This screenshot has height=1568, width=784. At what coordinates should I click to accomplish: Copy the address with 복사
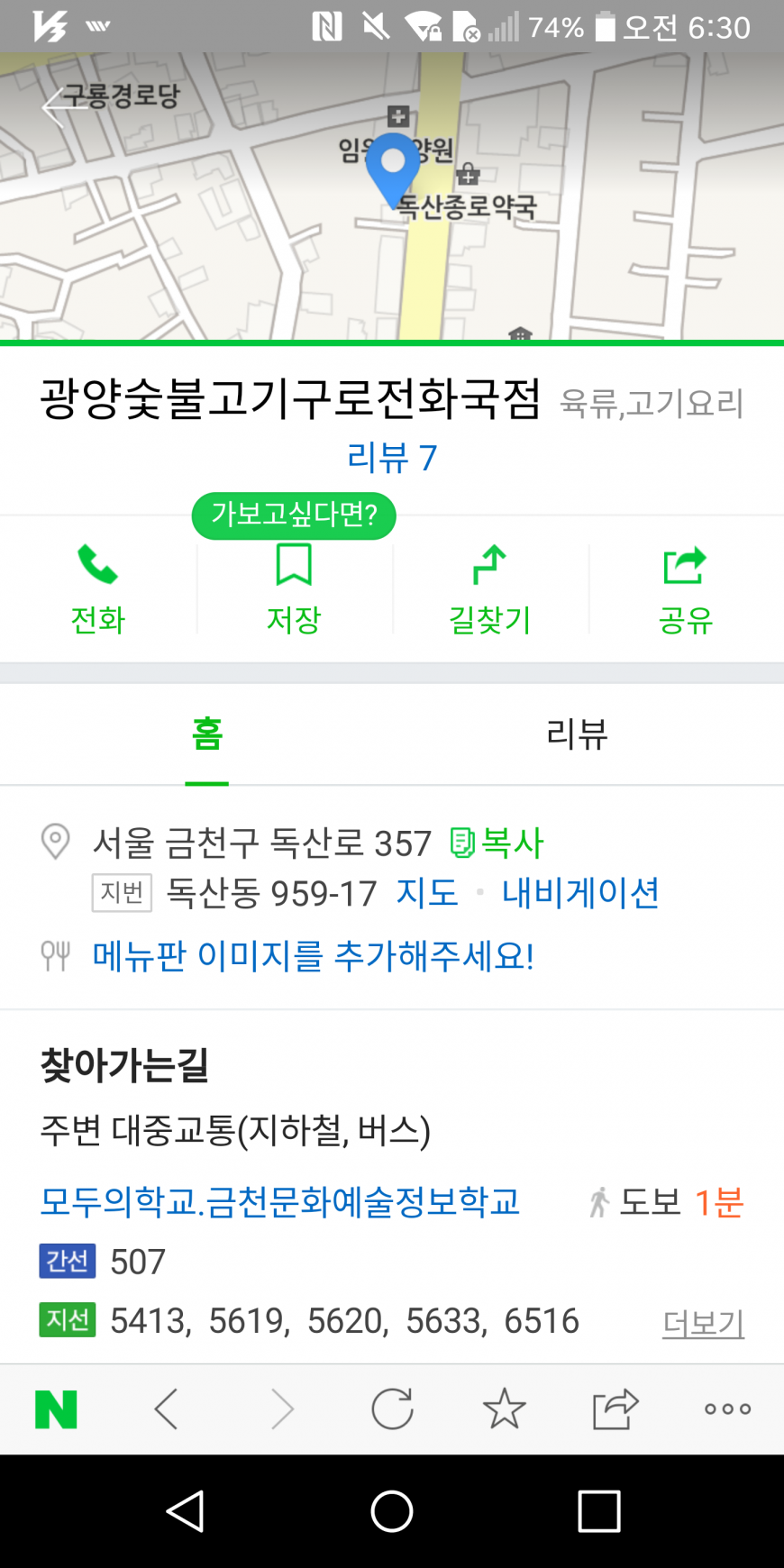(497, 843)
